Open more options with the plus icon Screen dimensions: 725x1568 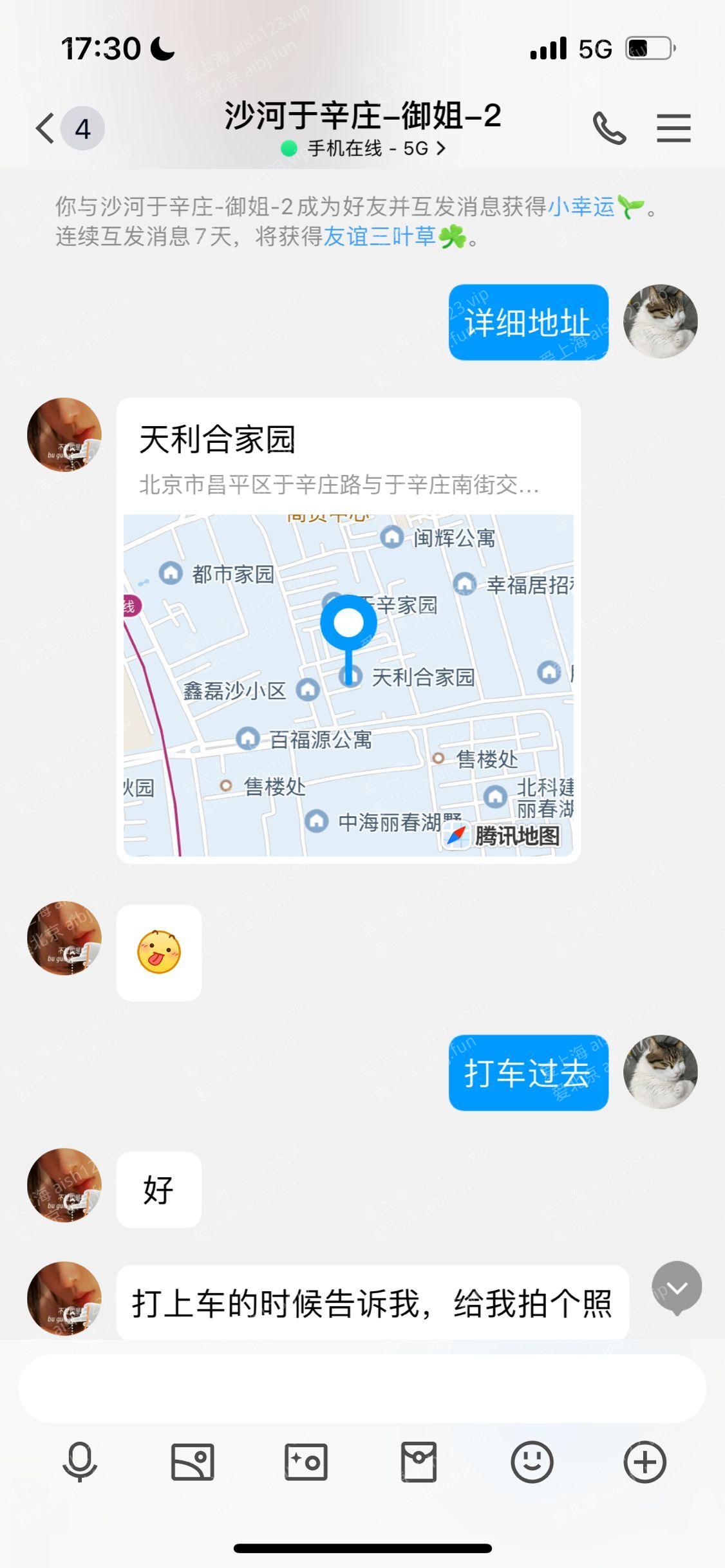coord(645,1462)
